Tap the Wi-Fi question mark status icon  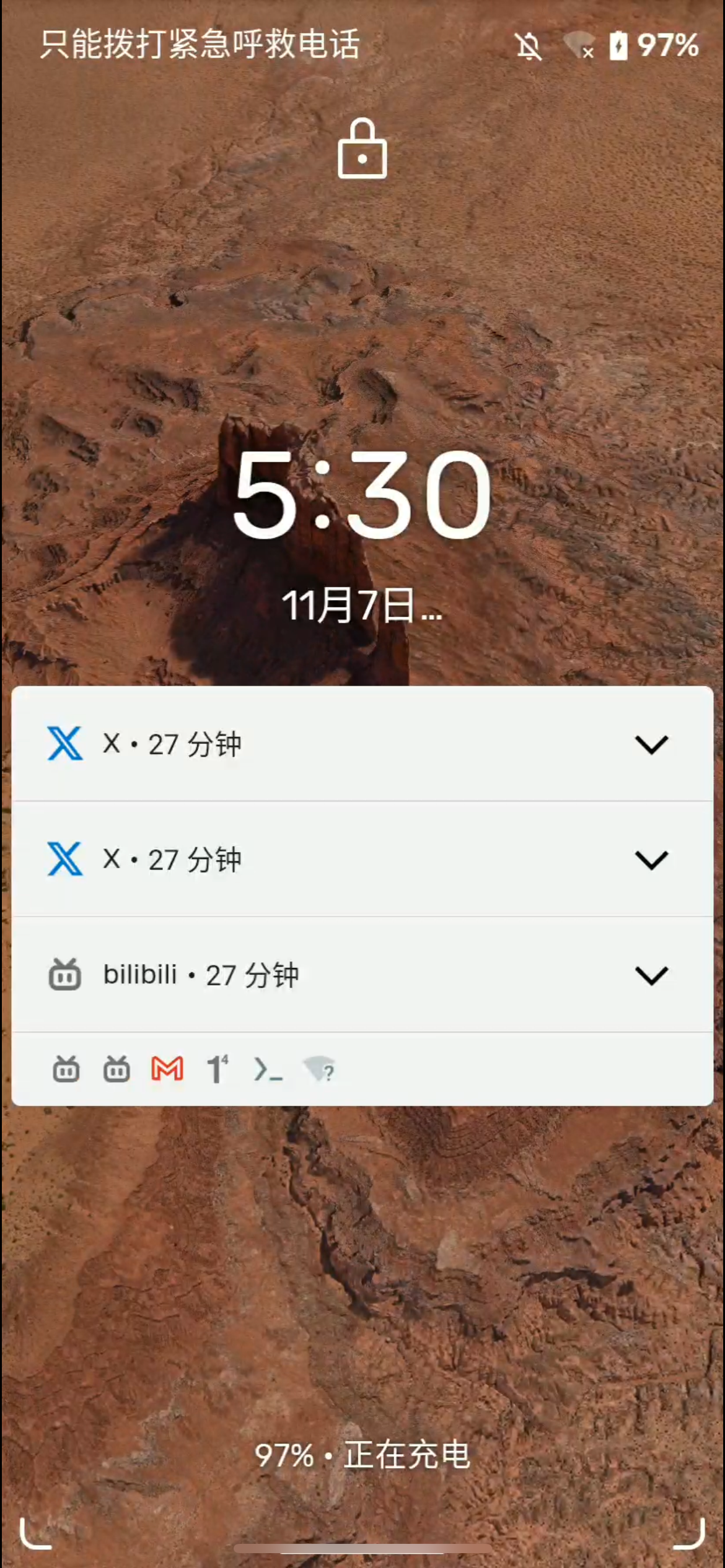[x=321, y=1071]
